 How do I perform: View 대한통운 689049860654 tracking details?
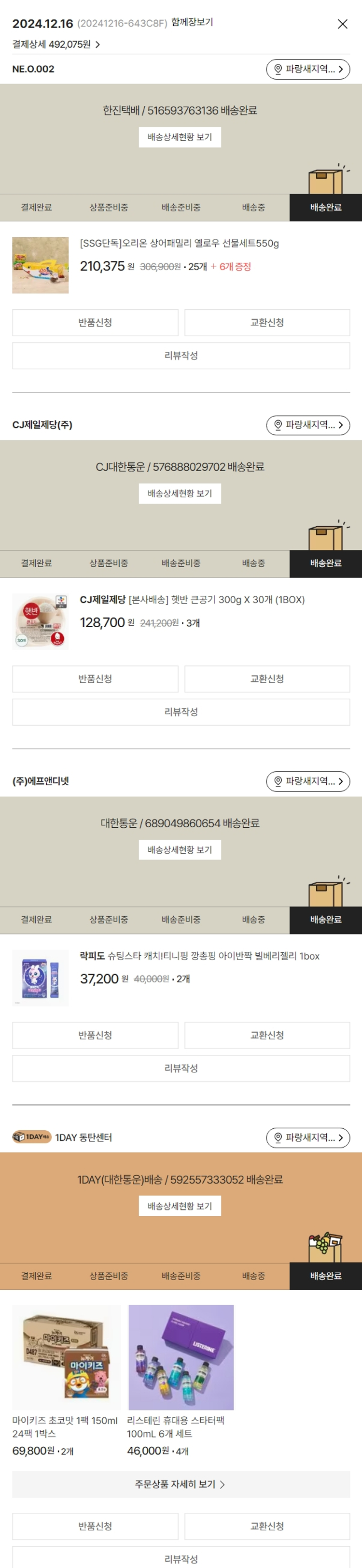(180, 850)
